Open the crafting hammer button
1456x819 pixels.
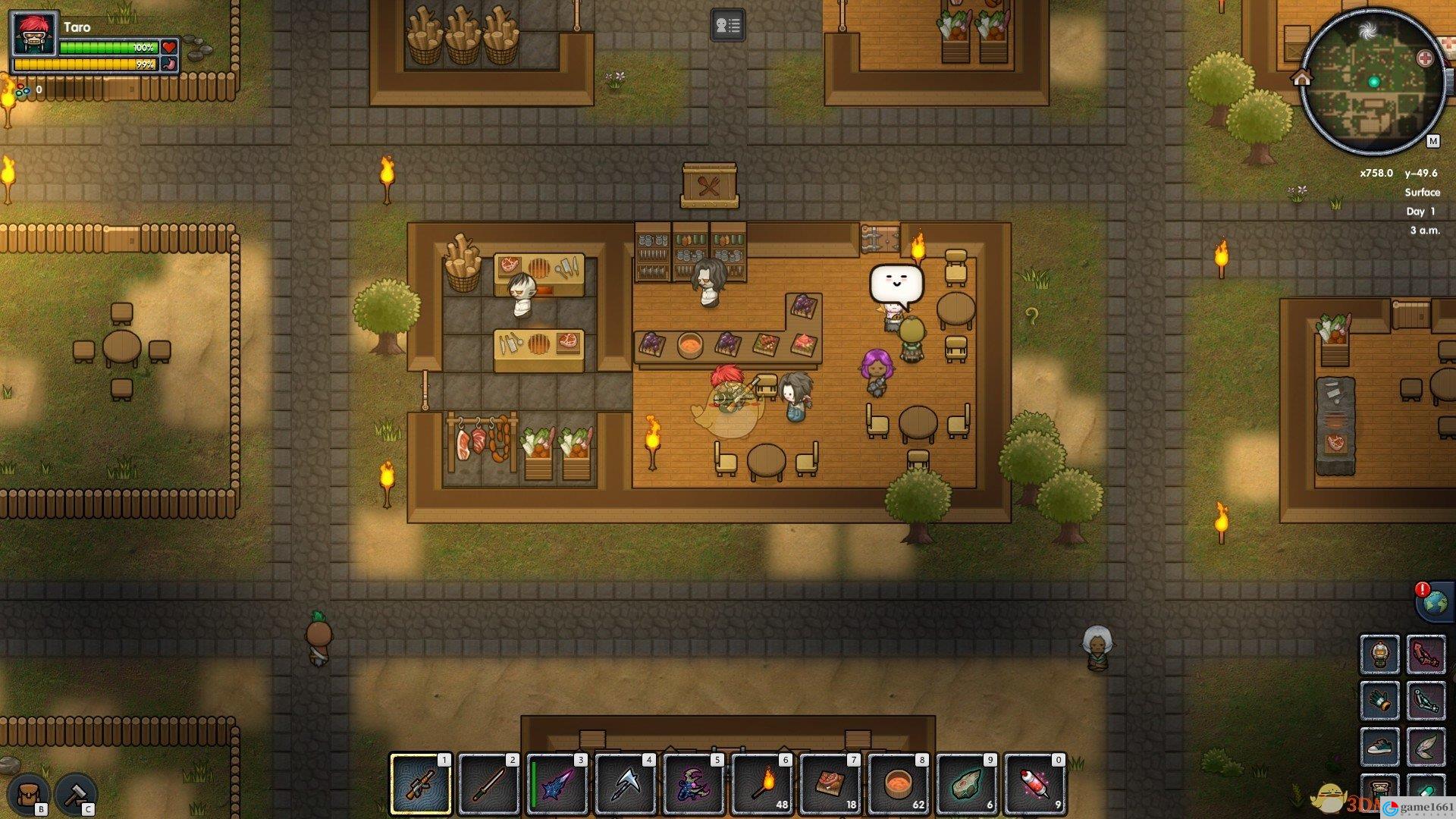[77, 793]
